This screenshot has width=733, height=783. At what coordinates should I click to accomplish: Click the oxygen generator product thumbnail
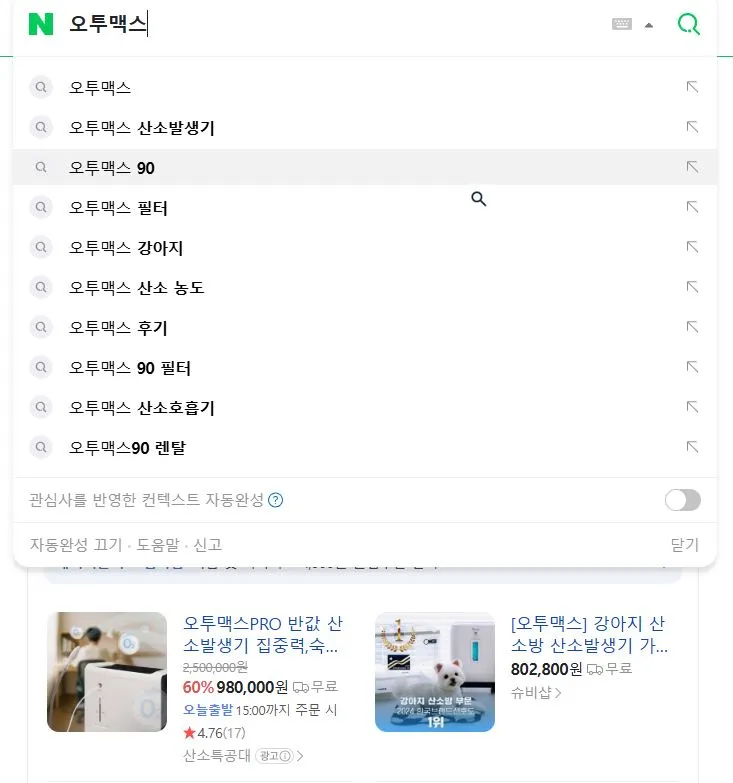pos(107,672)
